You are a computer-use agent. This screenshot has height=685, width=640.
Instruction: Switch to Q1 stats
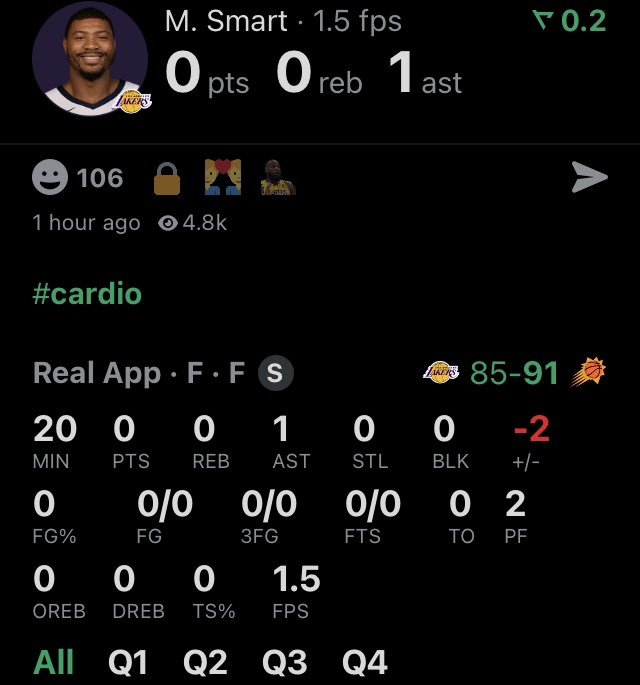coord(130,662)
